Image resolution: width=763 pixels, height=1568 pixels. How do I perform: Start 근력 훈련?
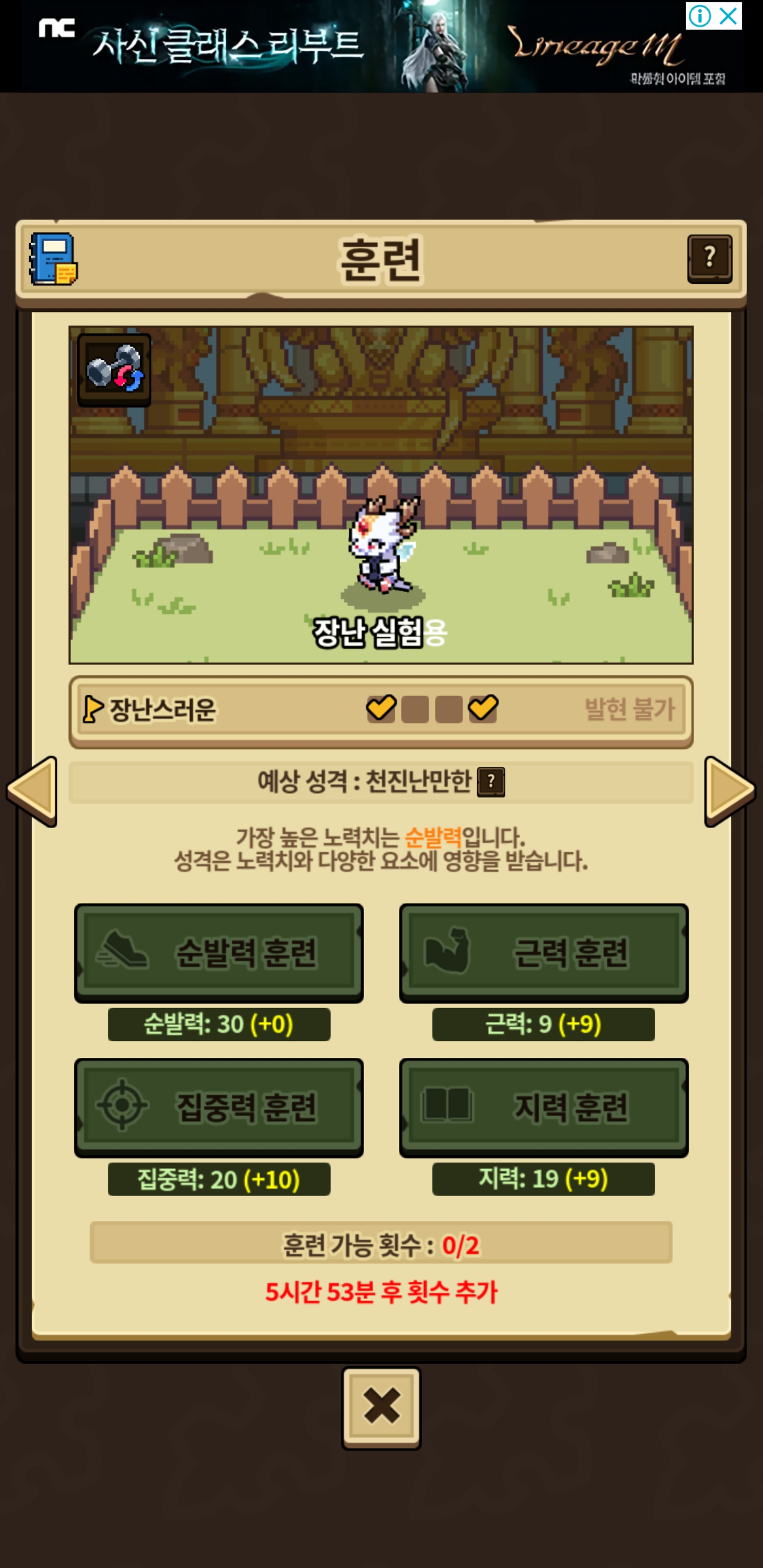(543, 952)
